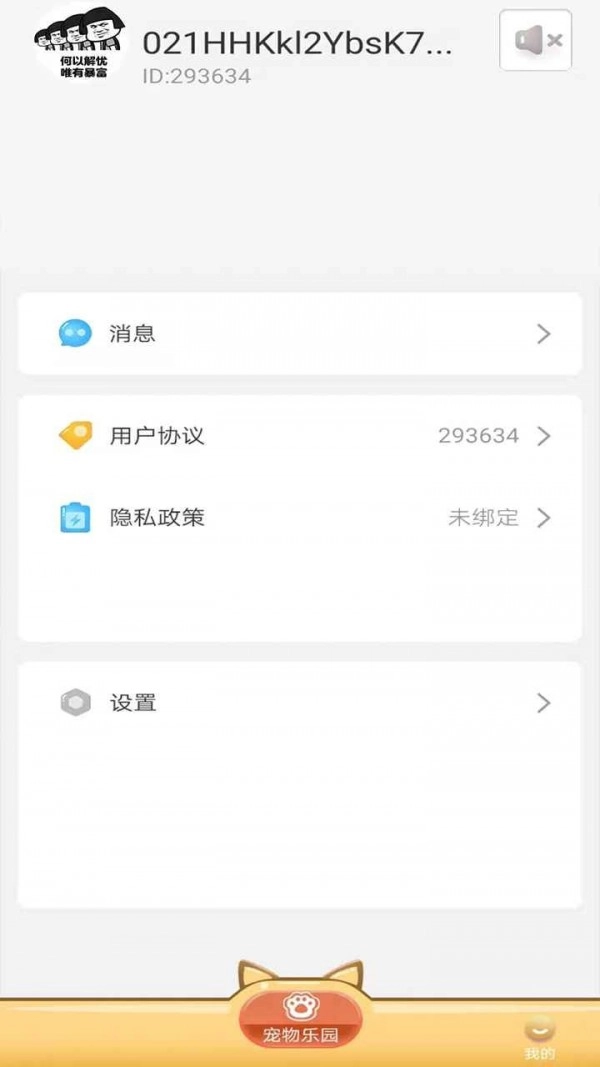Open the 隐私政策 privacy policy row
Image resolution: width=600 pixels, height=1067 pixels.
300,518
